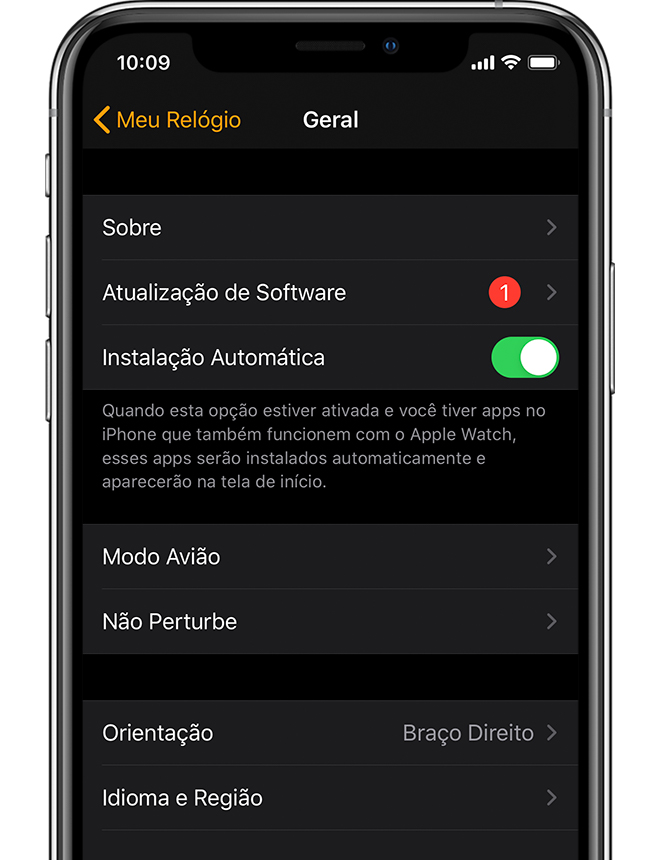Disable the Instalação Automática switch

[x=525, y=358]
